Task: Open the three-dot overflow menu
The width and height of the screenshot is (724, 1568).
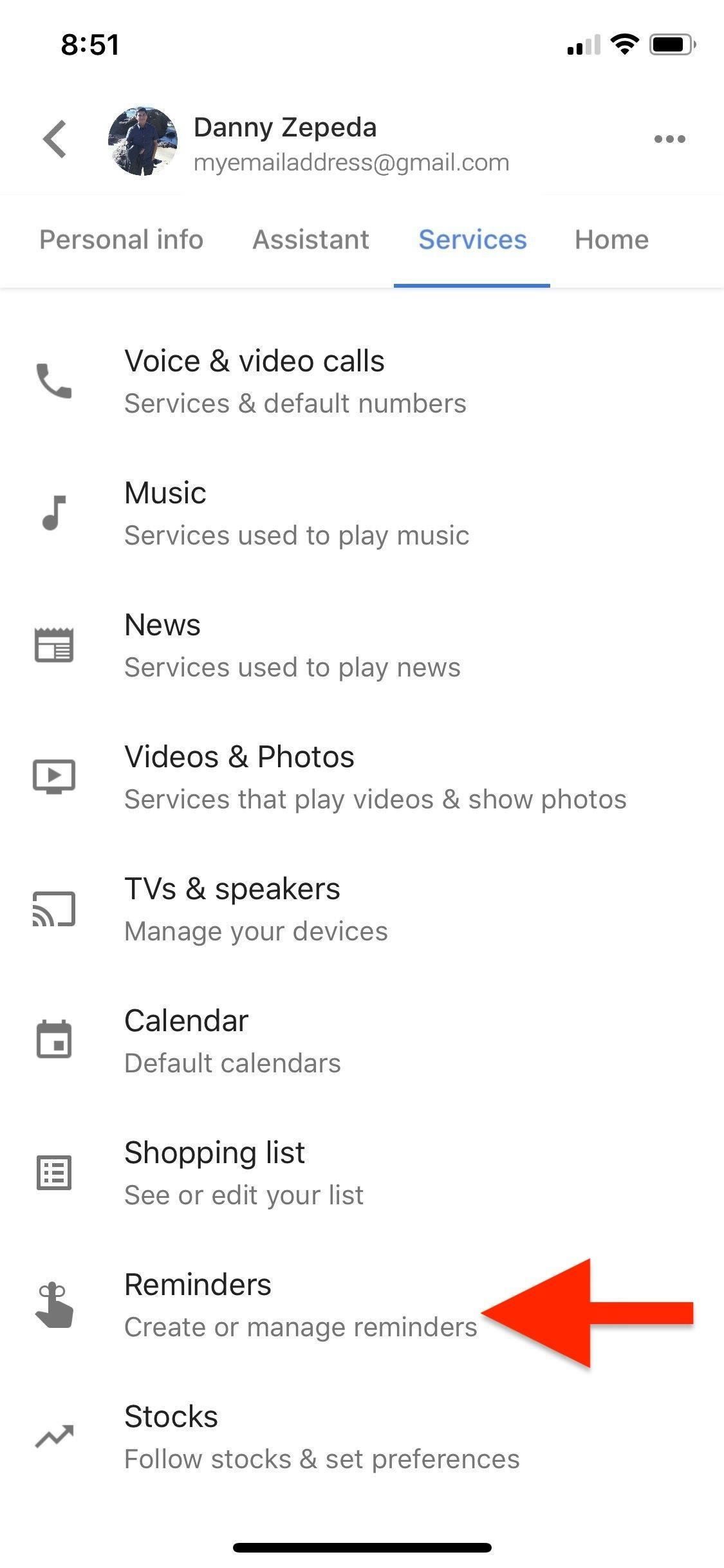Action: tap(669, 139)
